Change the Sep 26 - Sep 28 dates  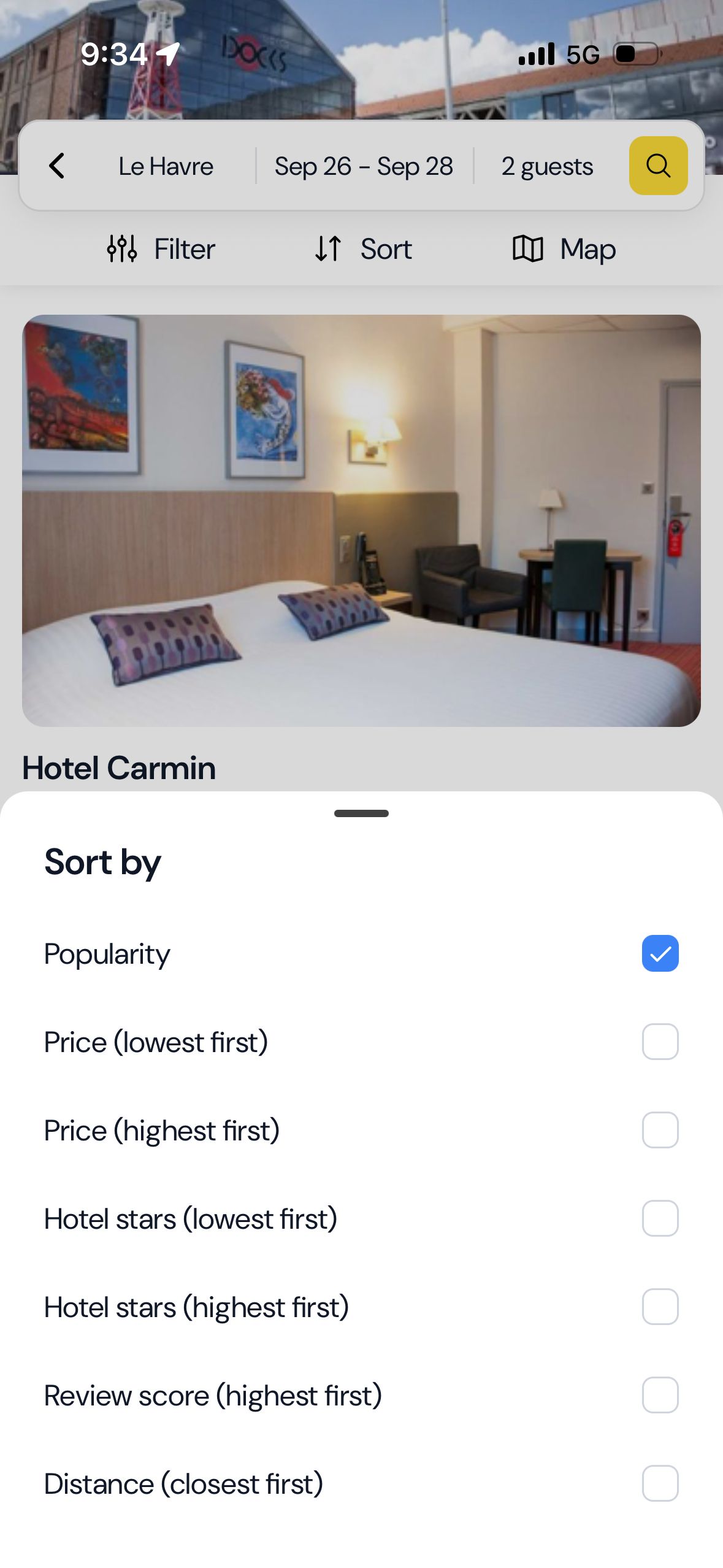(x=364, y=166)
